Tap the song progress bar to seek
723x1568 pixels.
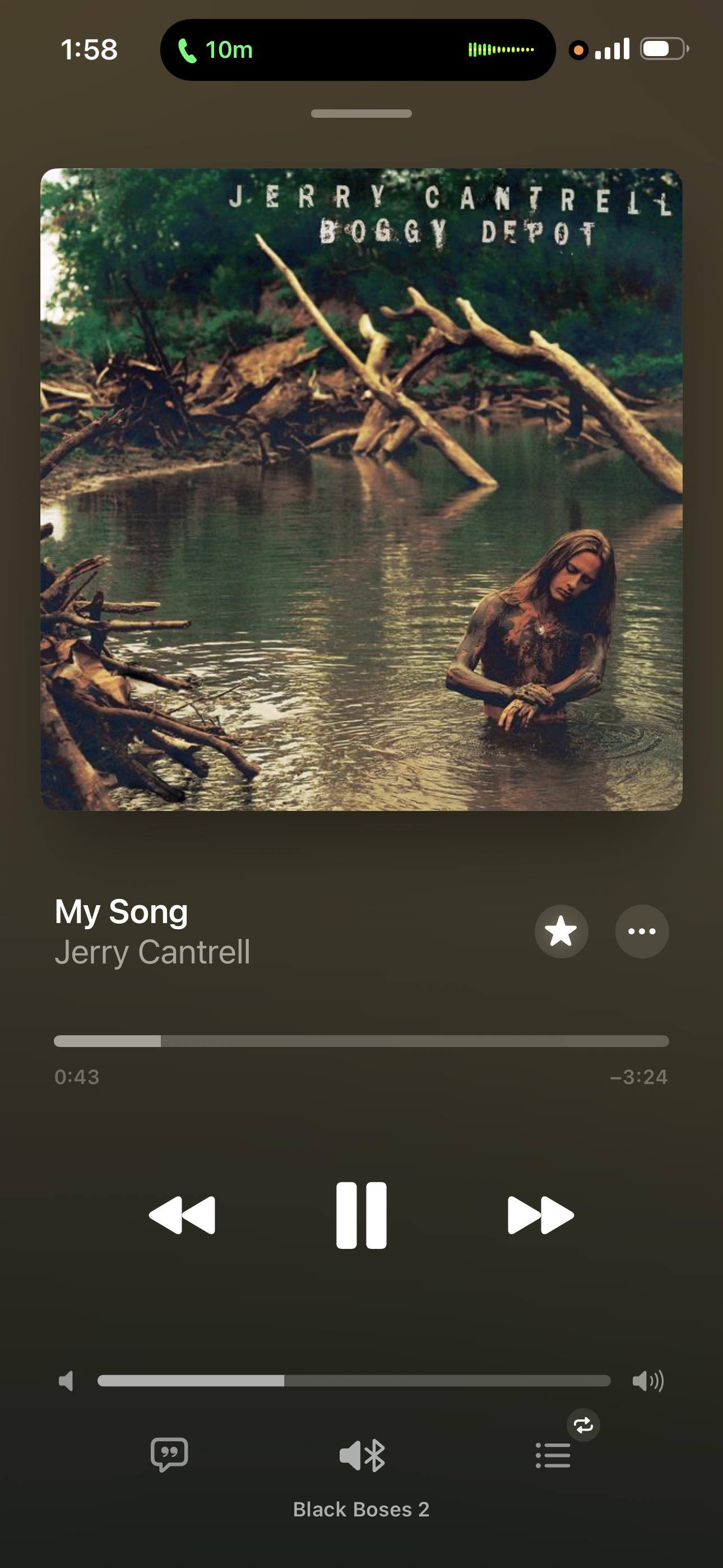[x=361, y=1041]
